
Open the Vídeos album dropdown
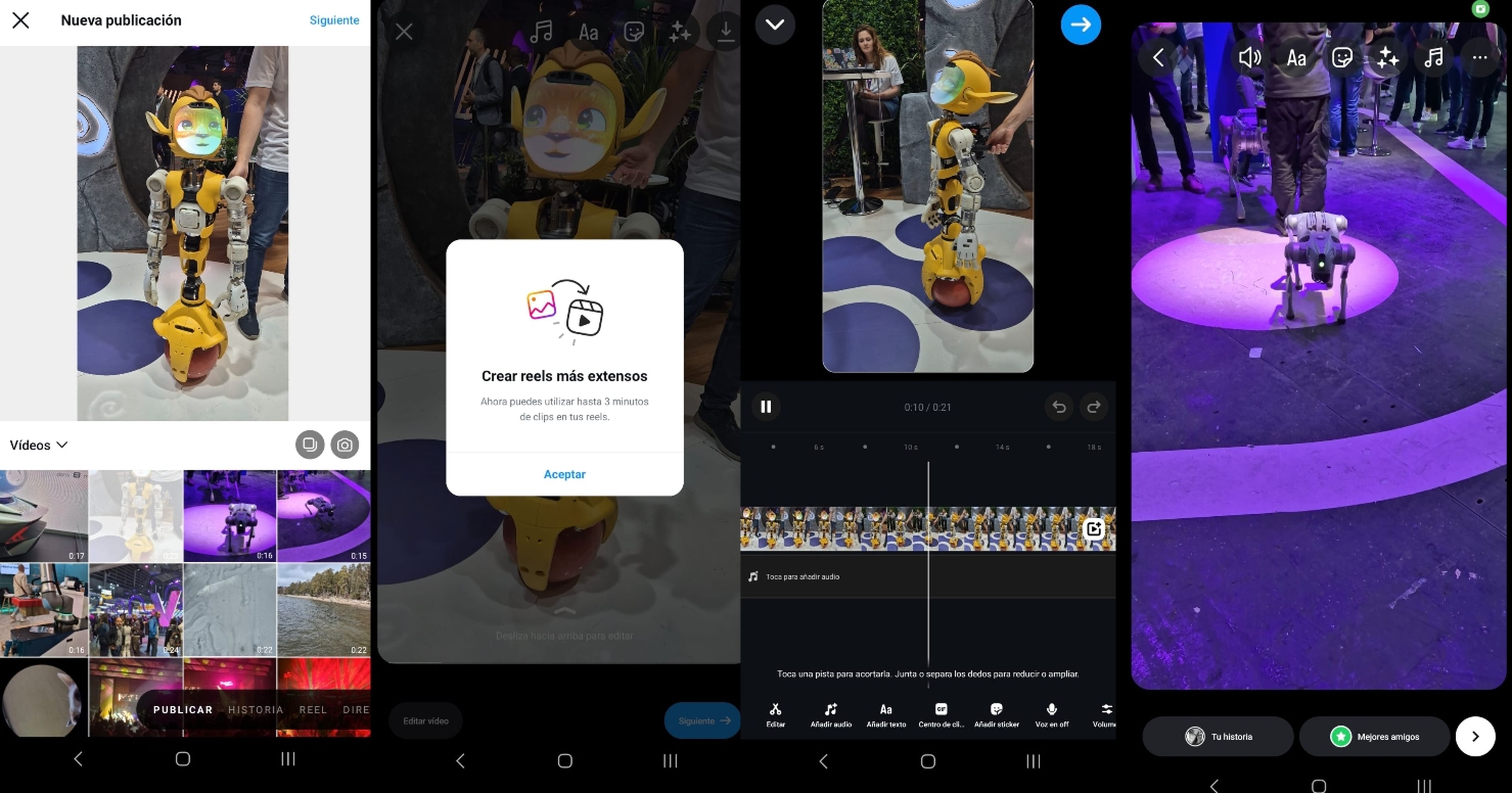39,445
